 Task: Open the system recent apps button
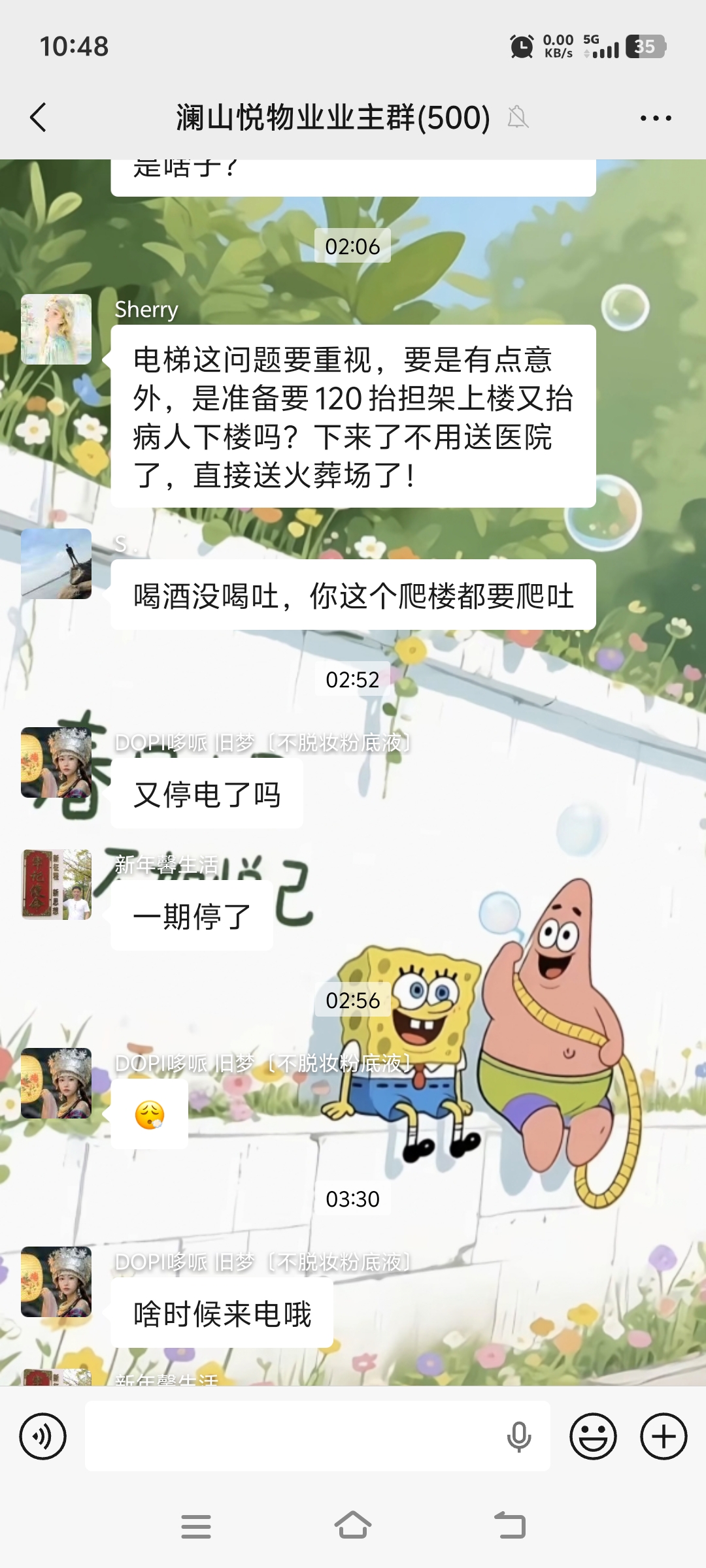coord(196,1526)
